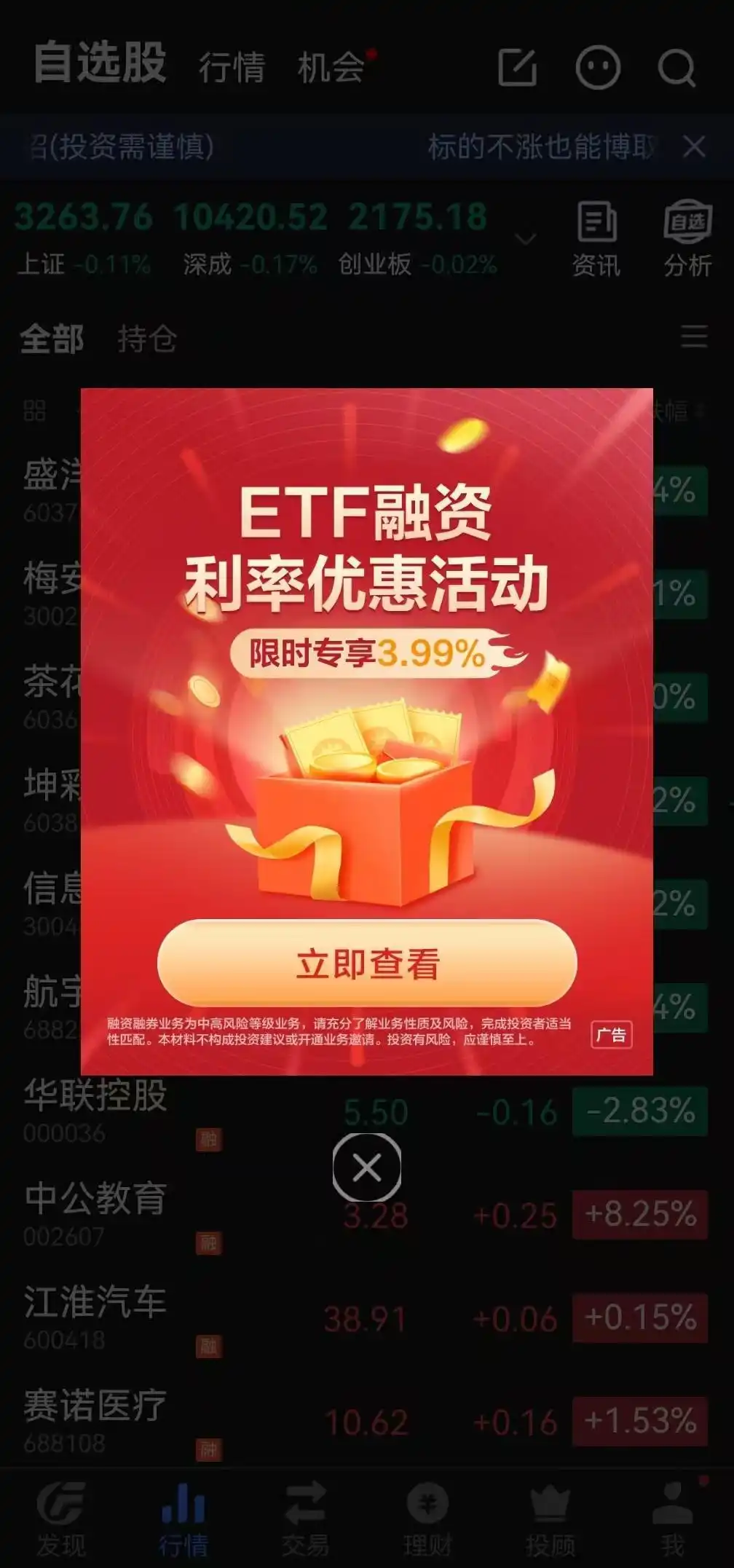This screenshot has height=1568, width=734.
Task: Open the smiley assistant icon
Action: (597, 68)
